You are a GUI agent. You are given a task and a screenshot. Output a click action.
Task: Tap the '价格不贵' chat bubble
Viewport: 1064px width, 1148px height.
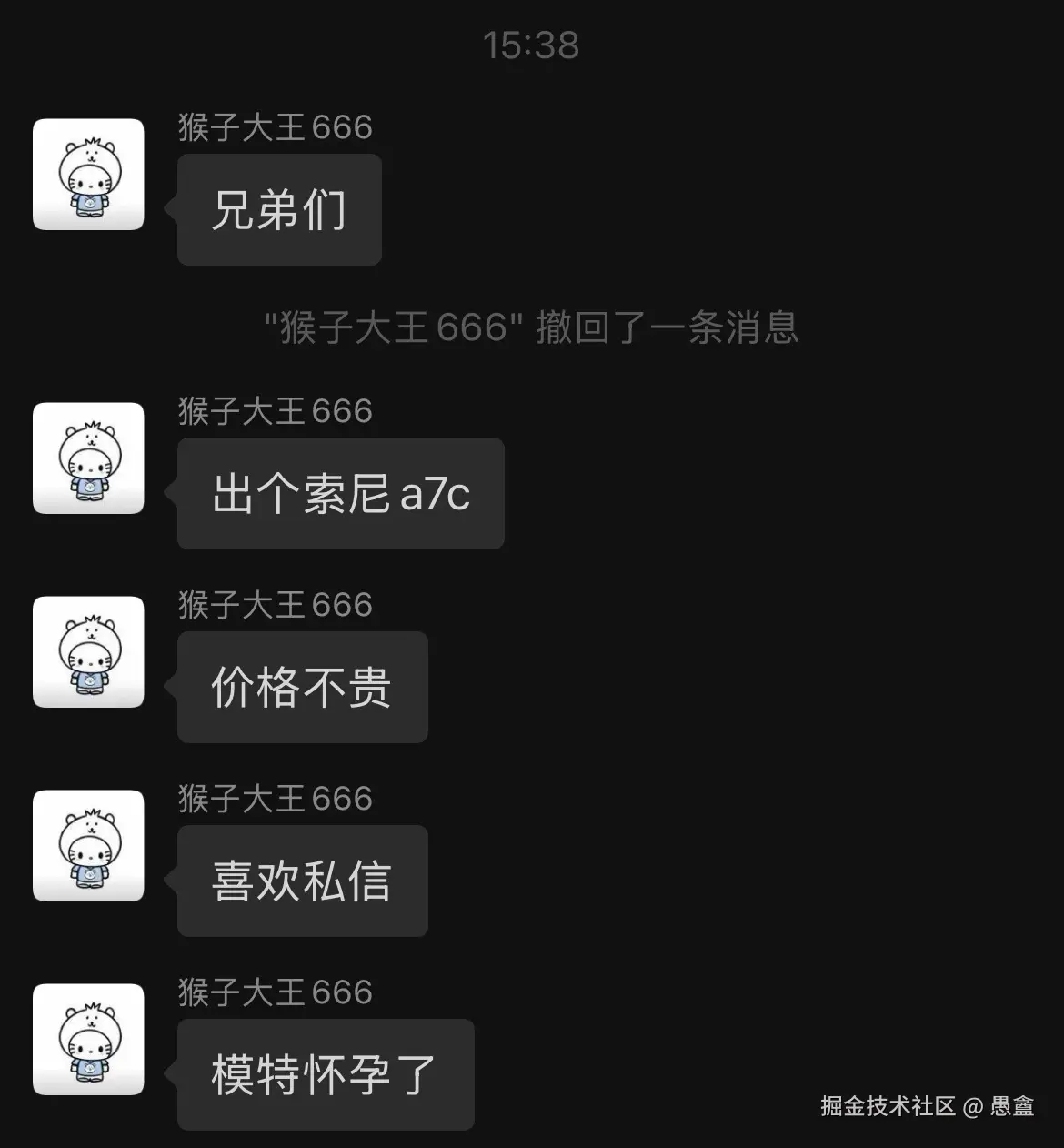302,688
